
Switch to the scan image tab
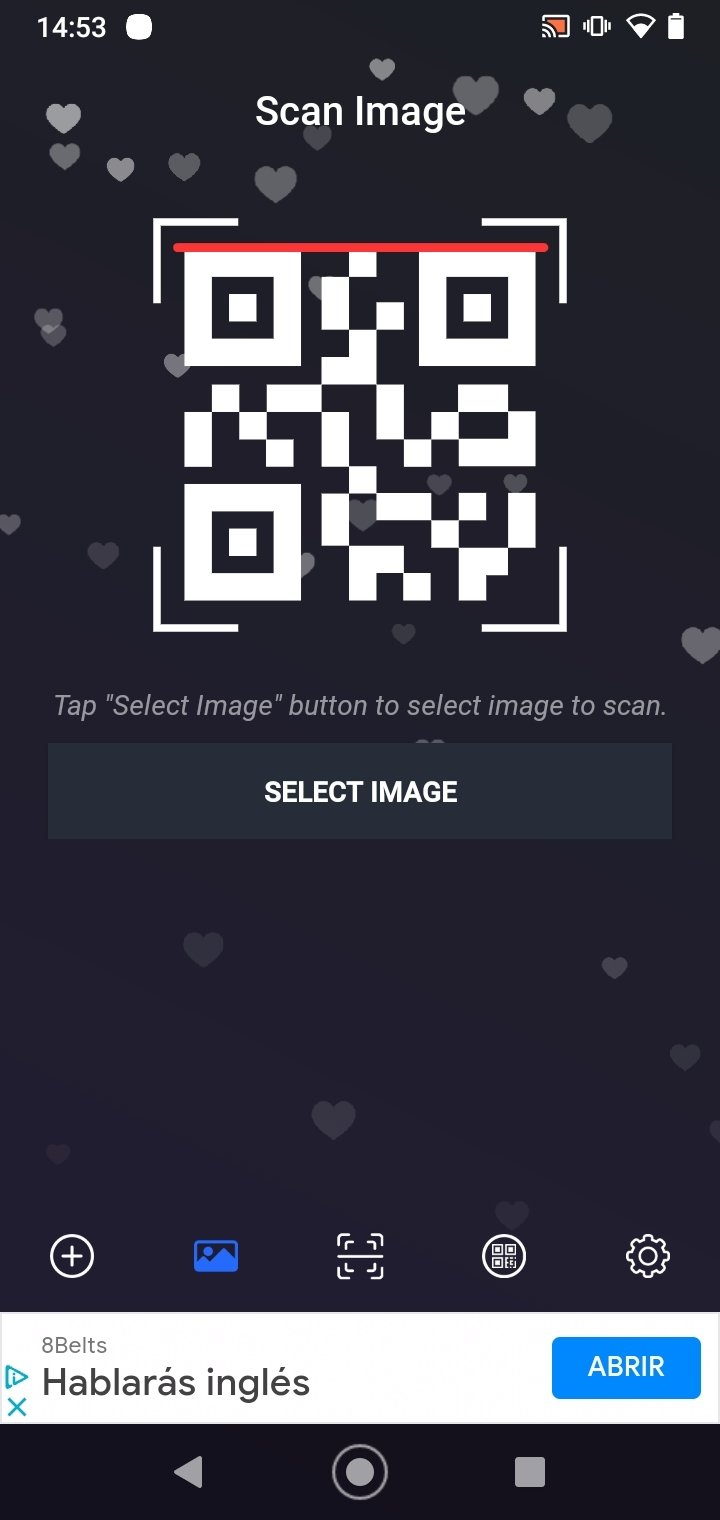216,1256
